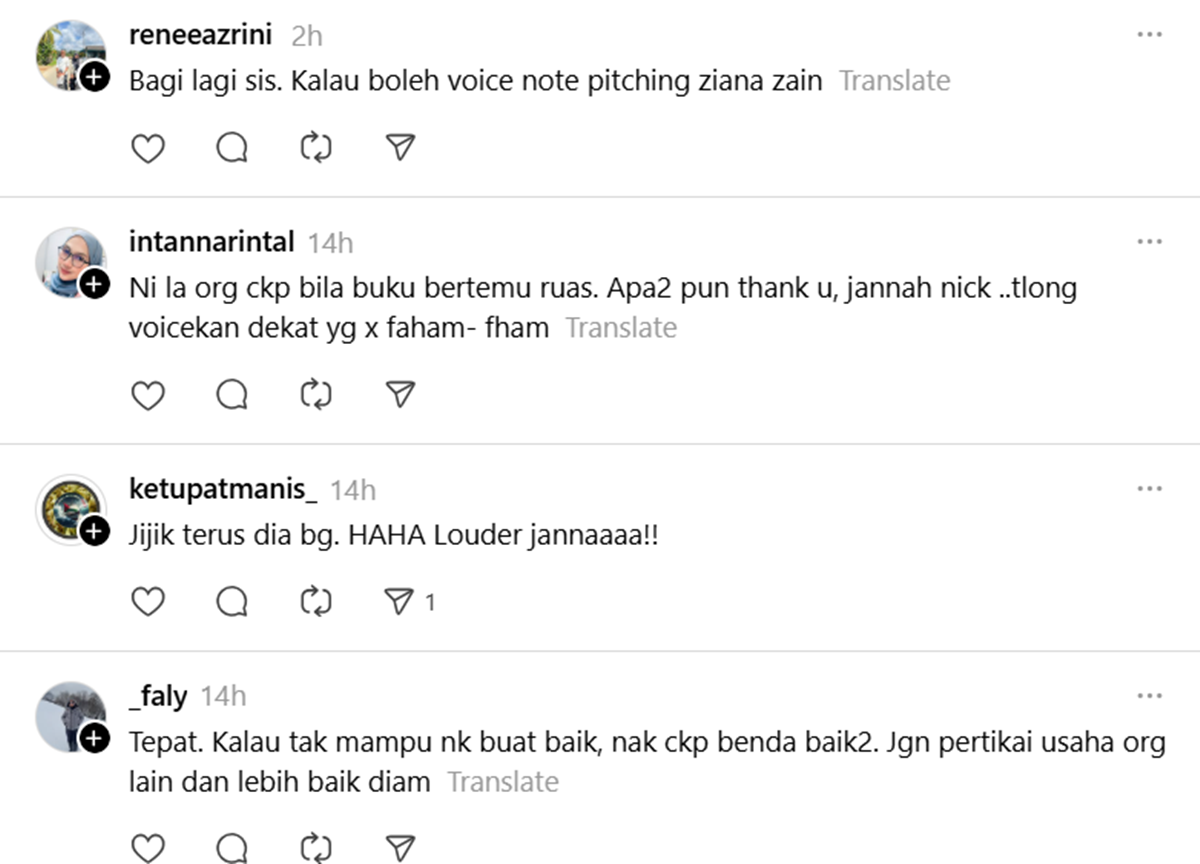Open more options for intannarintal's comment
This screenshot has width=1200, height=864.
coord(1149,242)
